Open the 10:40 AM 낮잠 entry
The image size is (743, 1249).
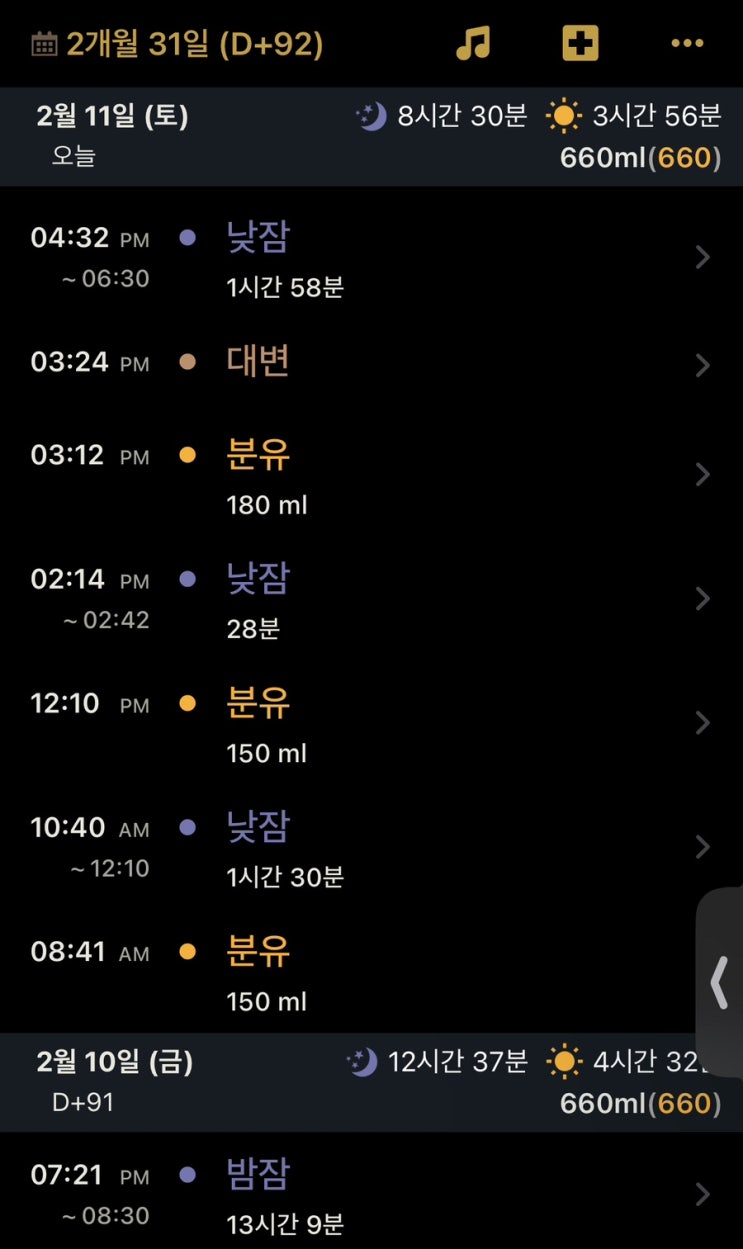point(371,848)
